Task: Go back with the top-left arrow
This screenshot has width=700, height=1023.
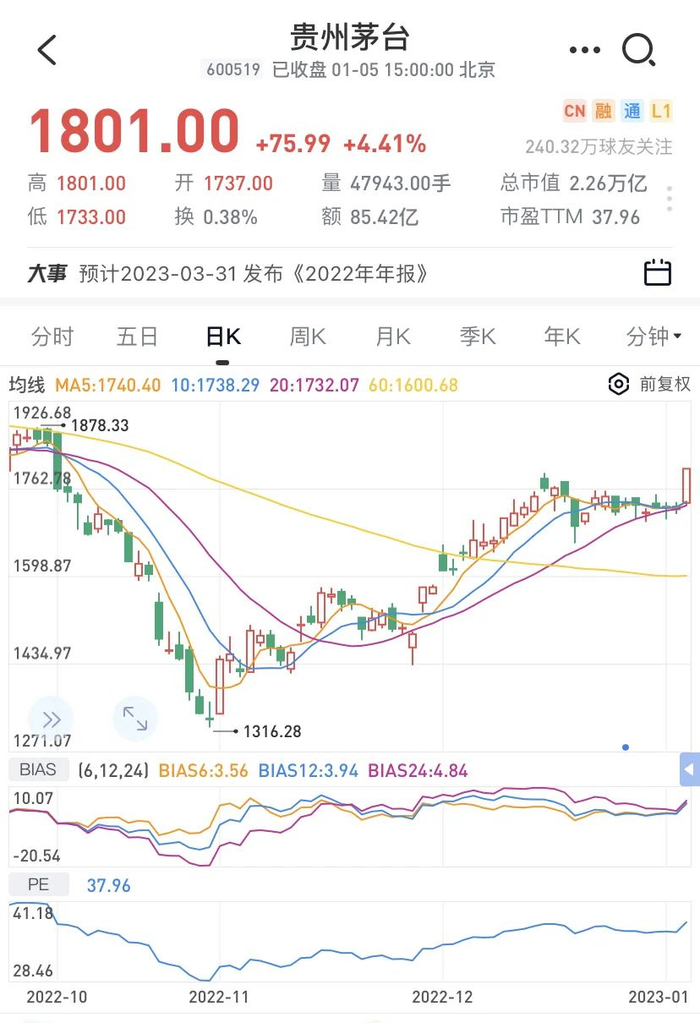Action: [47, 50]
